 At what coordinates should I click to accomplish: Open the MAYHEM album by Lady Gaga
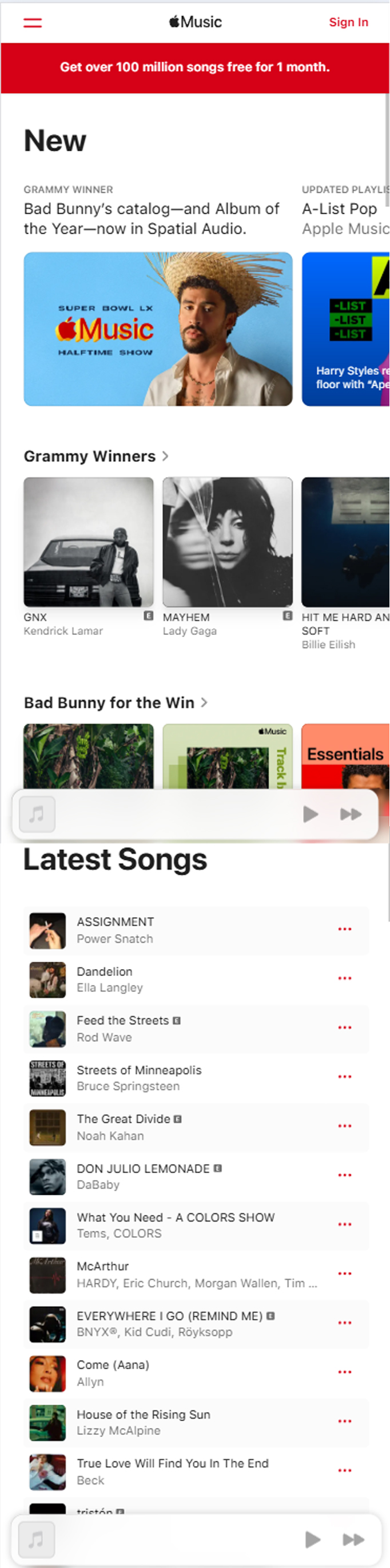227,542
